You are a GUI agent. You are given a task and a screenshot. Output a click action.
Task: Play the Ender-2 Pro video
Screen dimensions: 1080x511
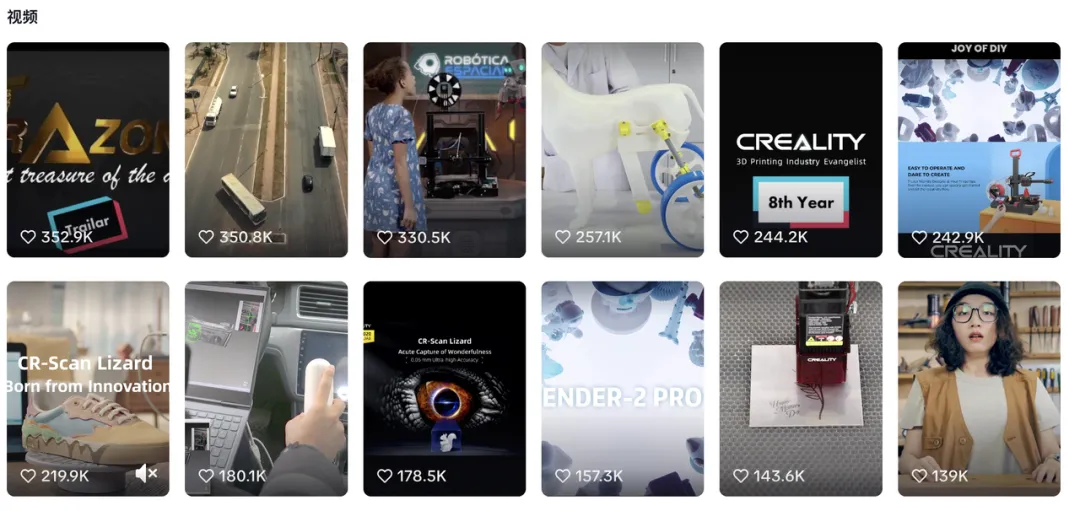(622, 388)
